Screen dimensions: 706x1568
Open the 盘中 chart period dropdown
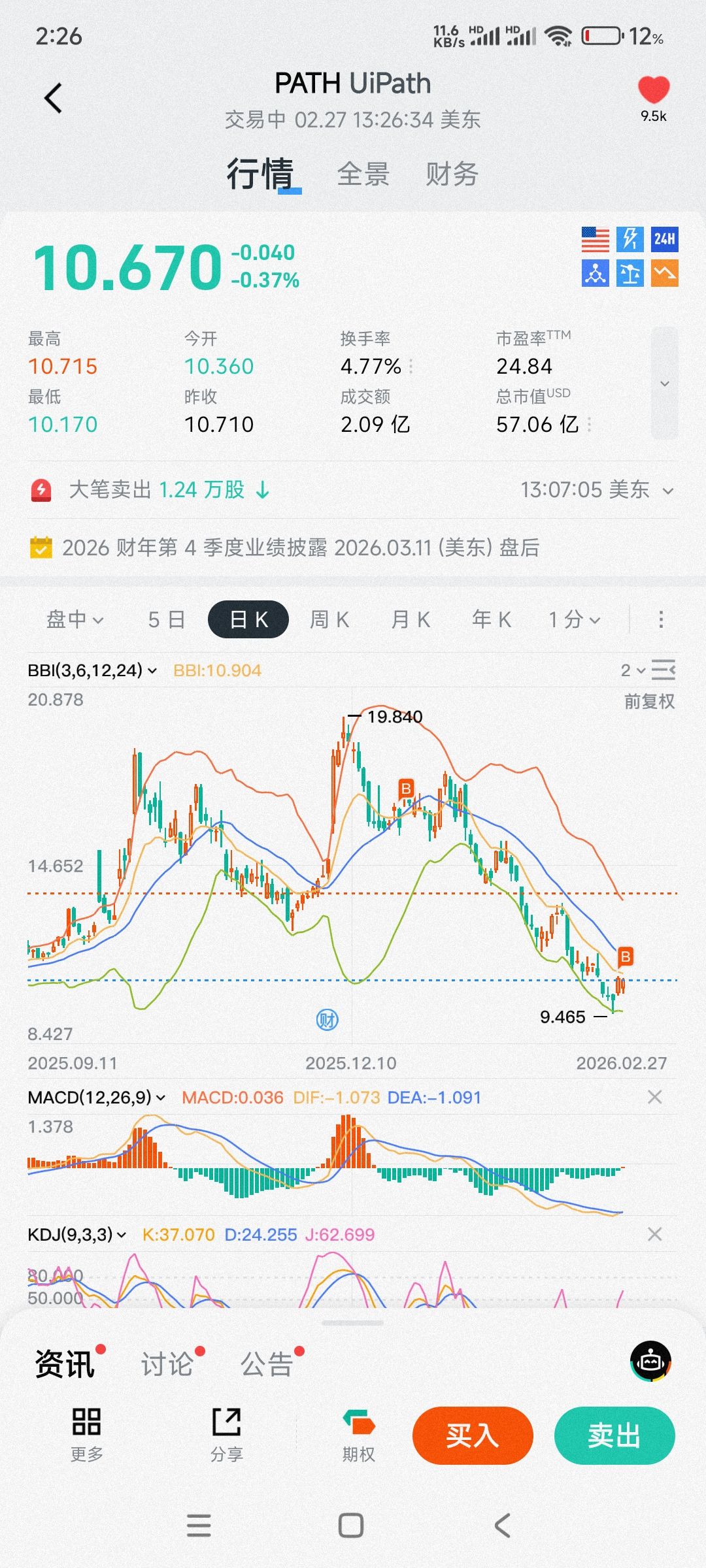click(x=75, y=619)
